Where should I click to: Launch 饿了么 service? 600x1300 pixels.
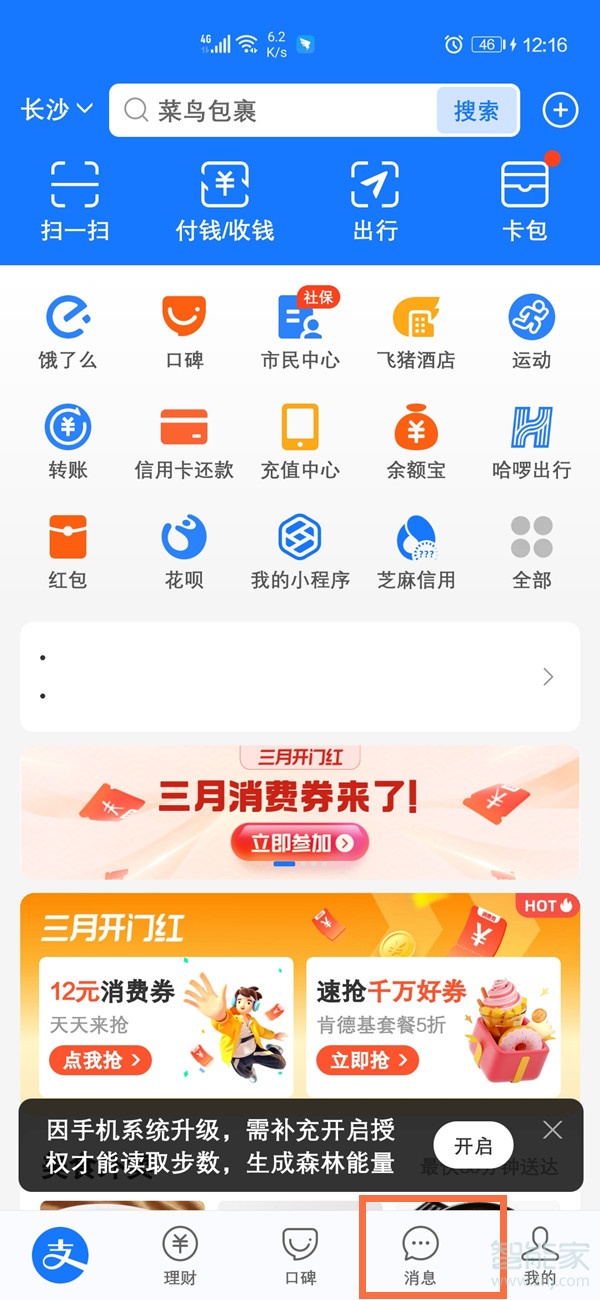tap(68, 332)
